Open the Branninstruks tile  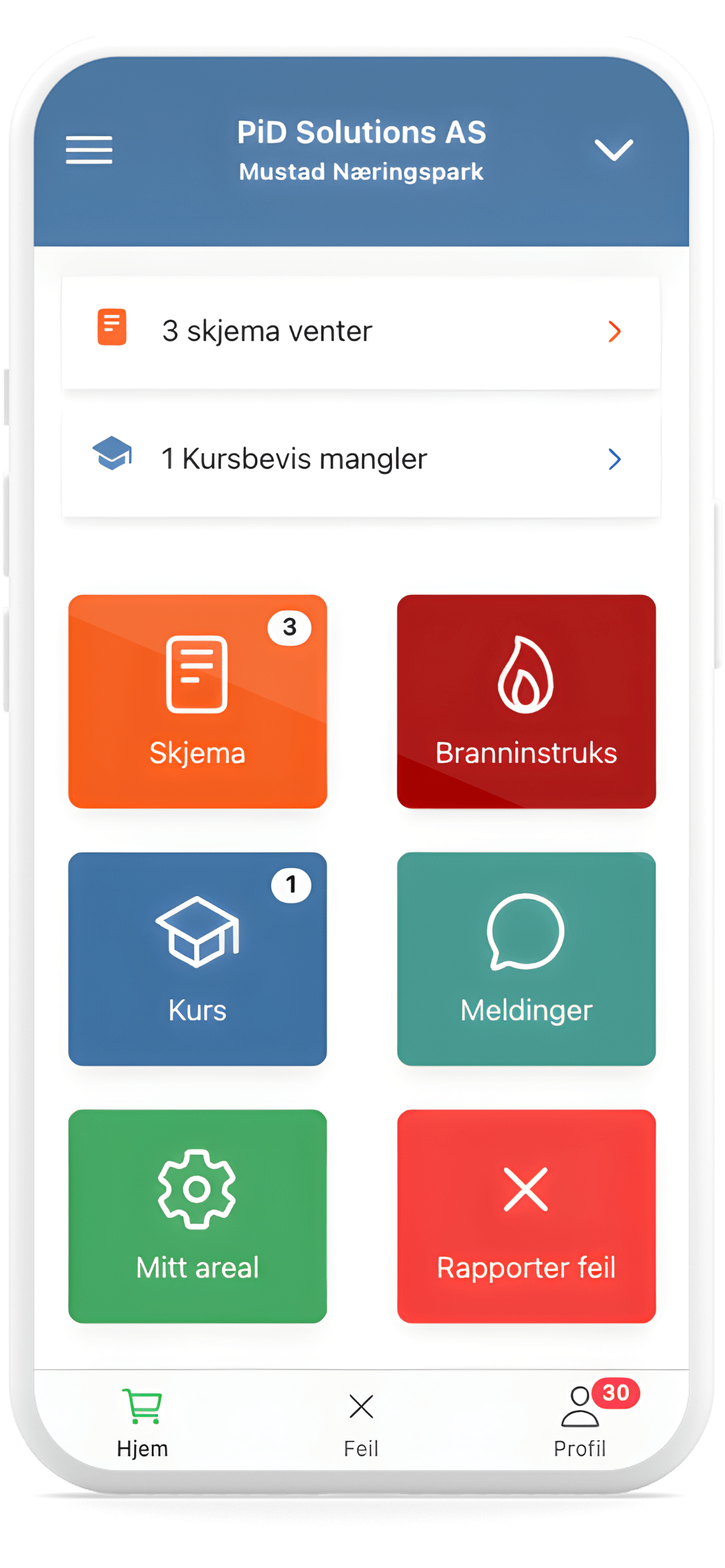[526, 702]
